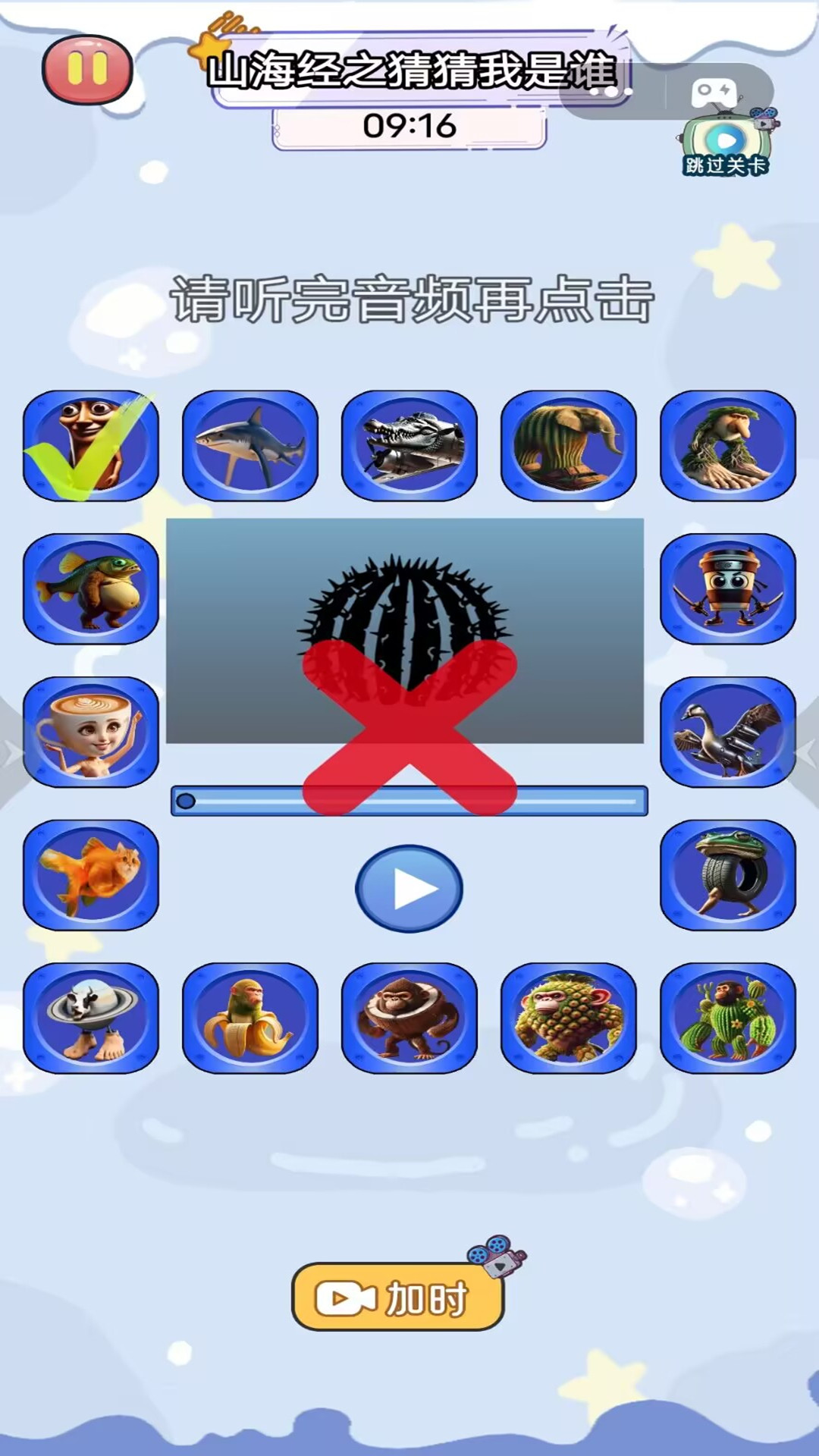819x1456 pixels.
Task: Seek along the audio progress bar
Action: pyautogui.click(x=409, y=801)
